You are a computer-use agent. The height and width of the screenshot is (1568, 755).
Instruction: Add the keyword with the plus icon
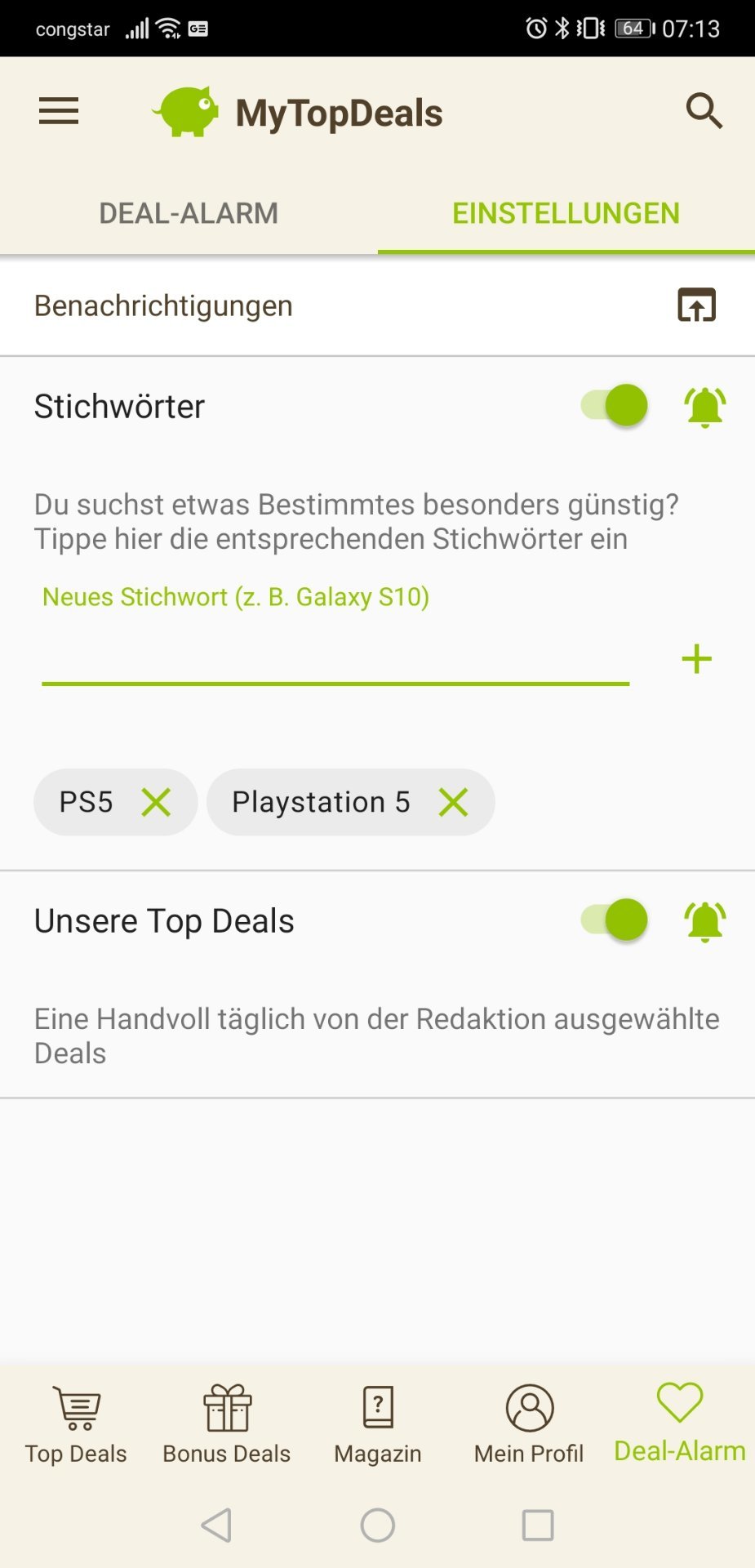[x=696, y=659]
